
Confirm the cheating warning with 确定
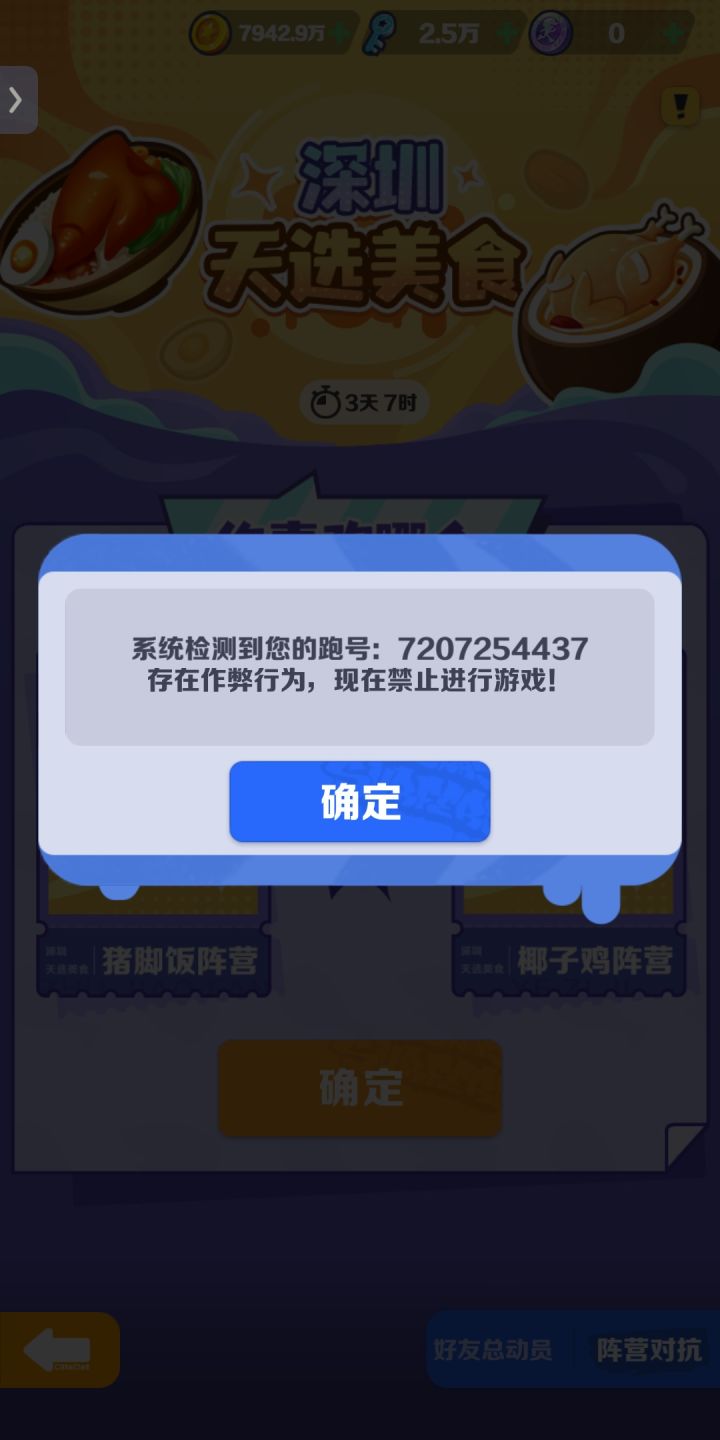360,801
